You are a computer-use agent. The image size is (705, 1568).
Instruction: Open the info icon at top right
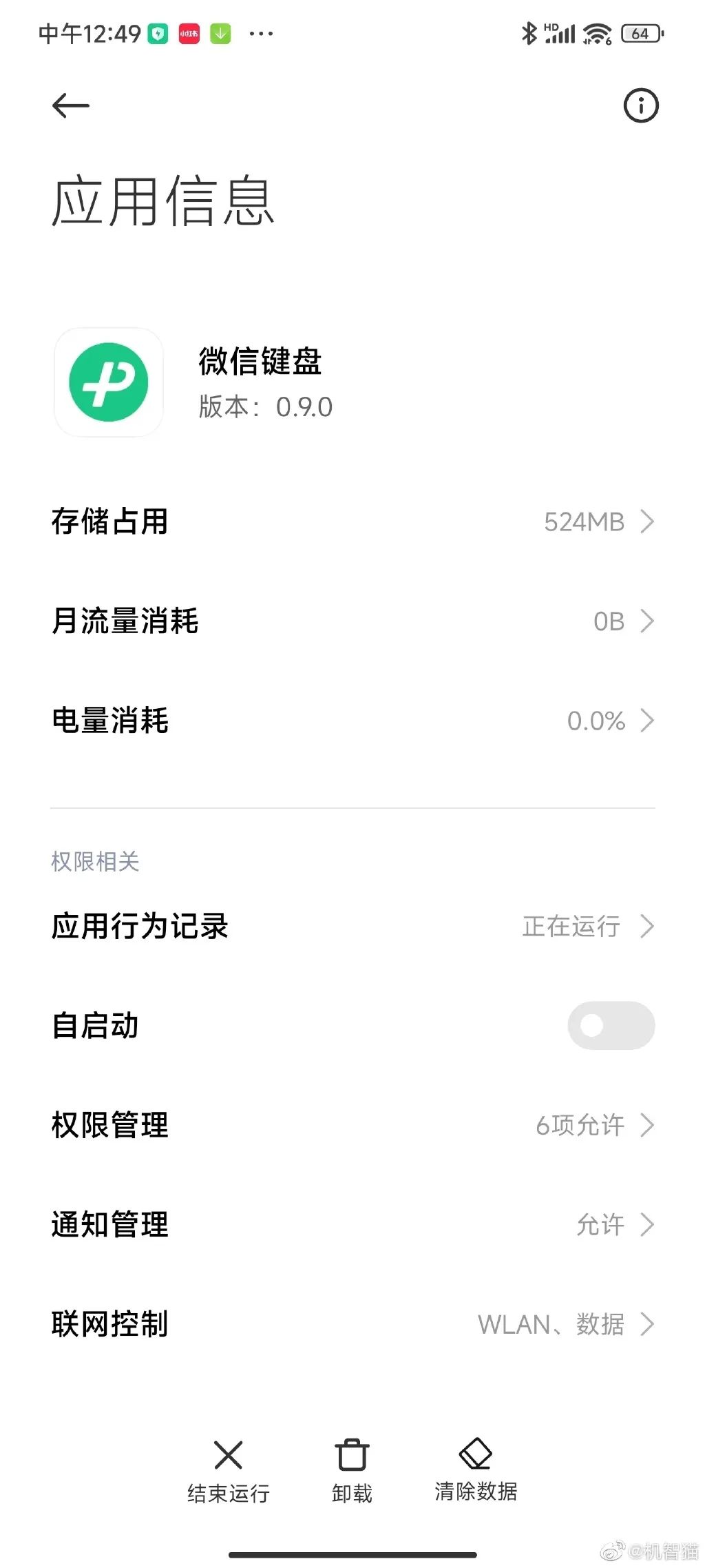coord(640,105)
